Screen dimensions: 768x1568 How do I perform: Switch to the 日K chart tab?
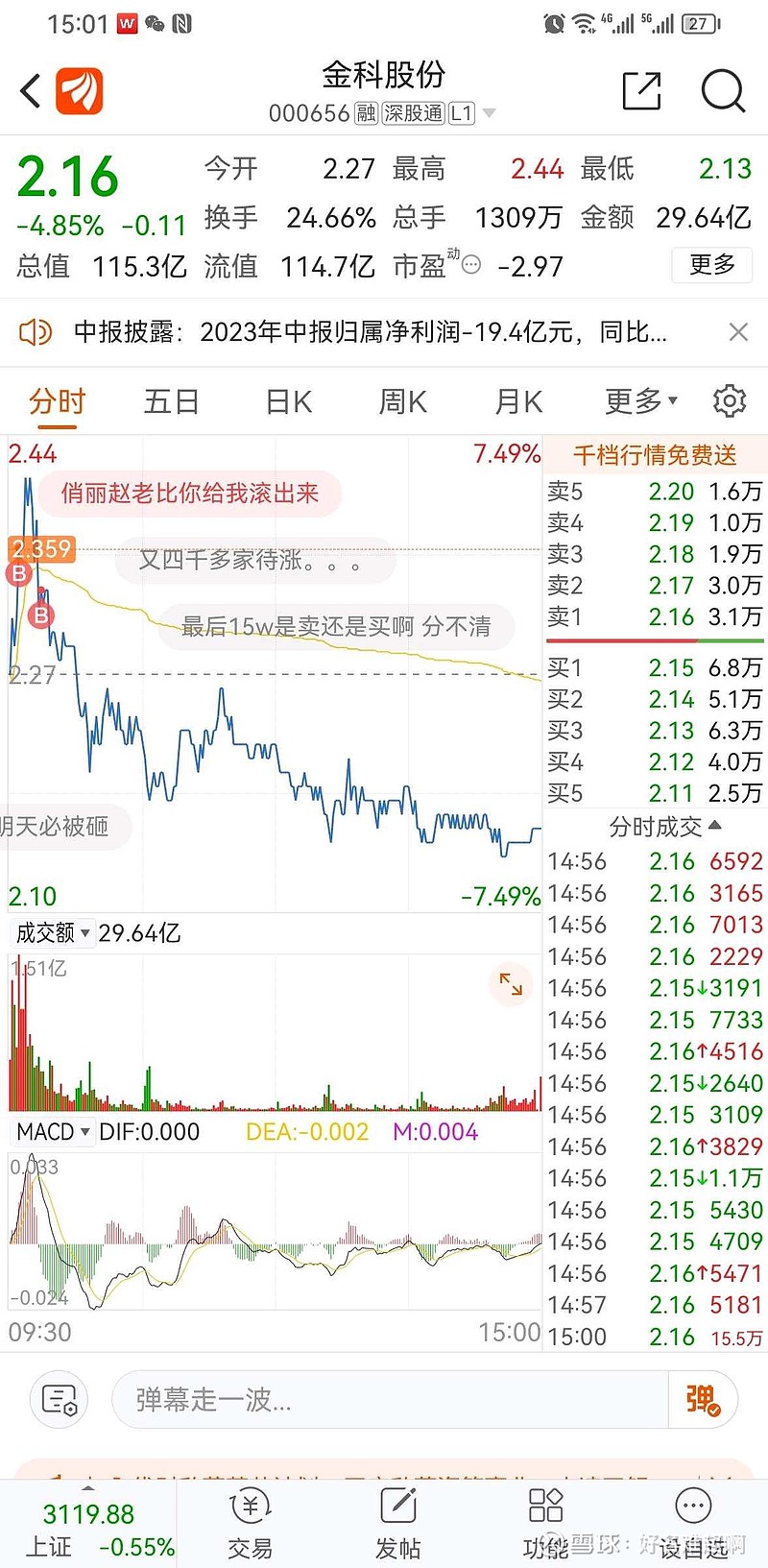(289, 401)
